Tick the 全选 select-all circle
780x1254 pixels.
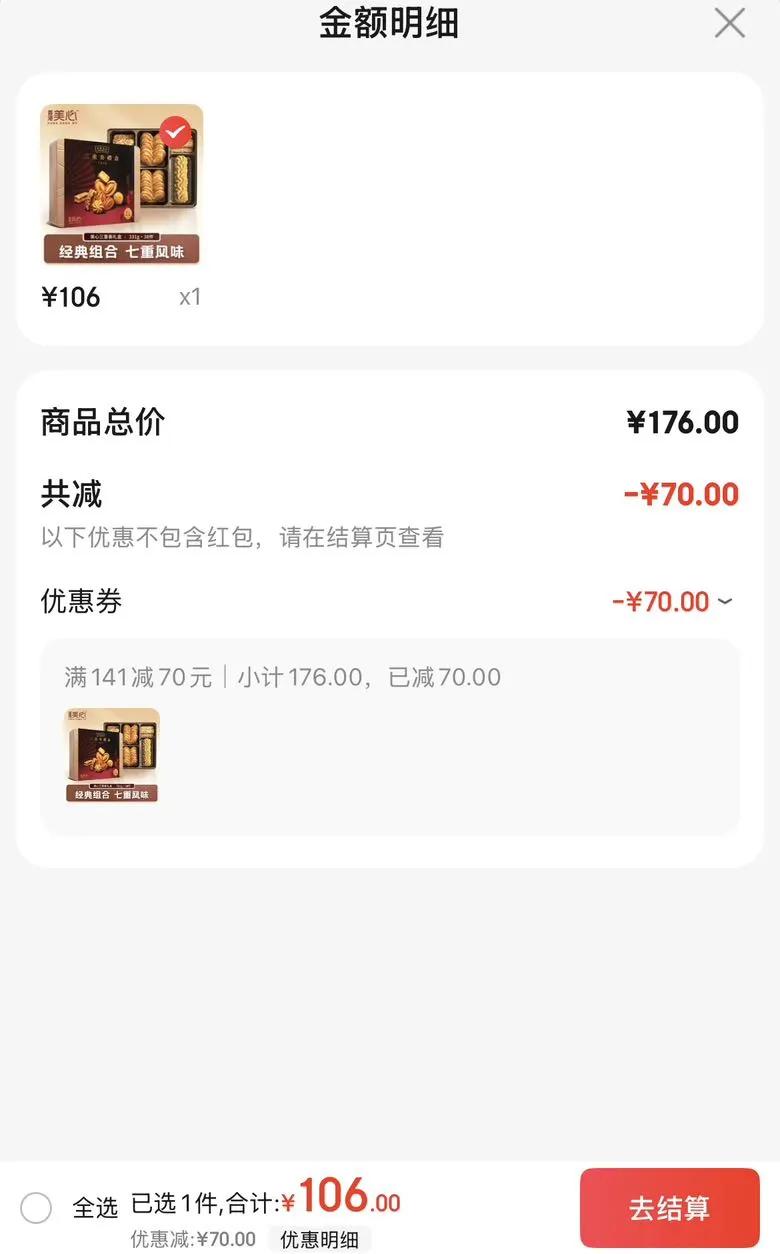click(x=36, y=1208)
